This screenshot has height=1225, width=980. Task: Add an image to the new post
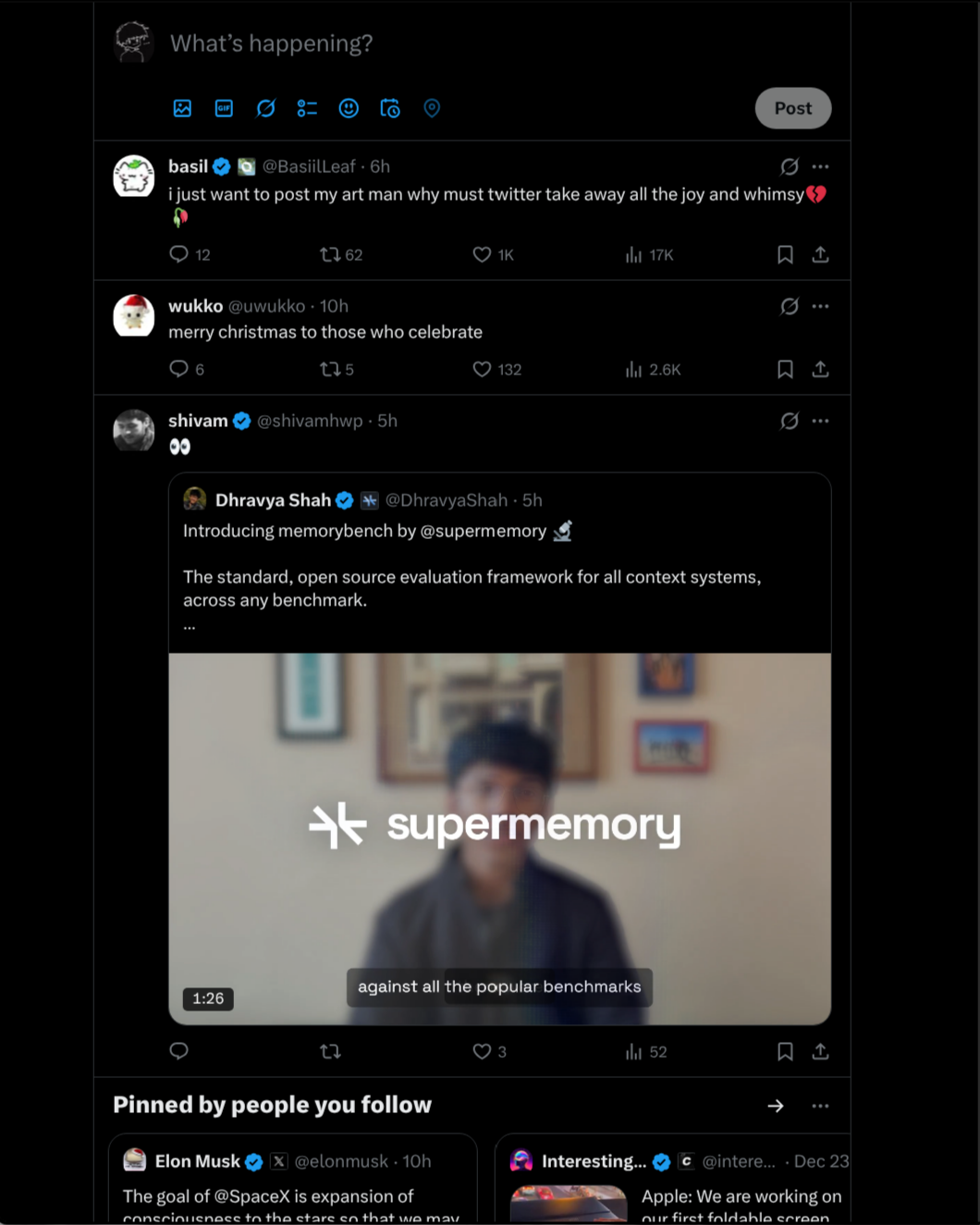pyautogui.click(x=182, y=108)
